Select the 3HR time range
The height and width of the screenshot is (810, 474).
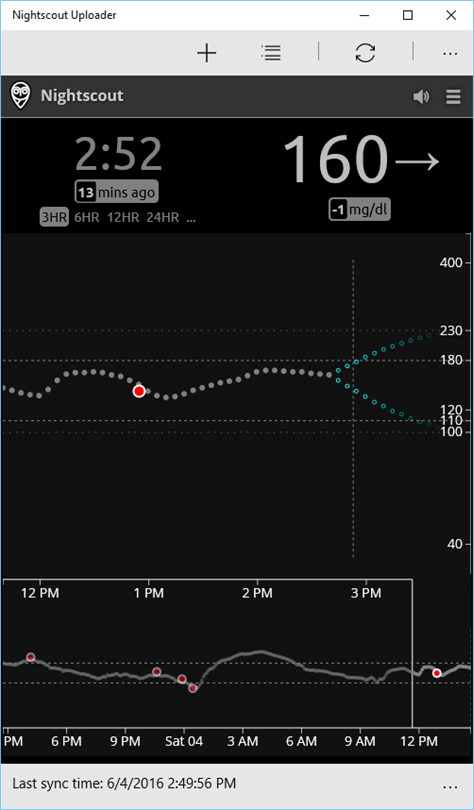coord(54,217)
